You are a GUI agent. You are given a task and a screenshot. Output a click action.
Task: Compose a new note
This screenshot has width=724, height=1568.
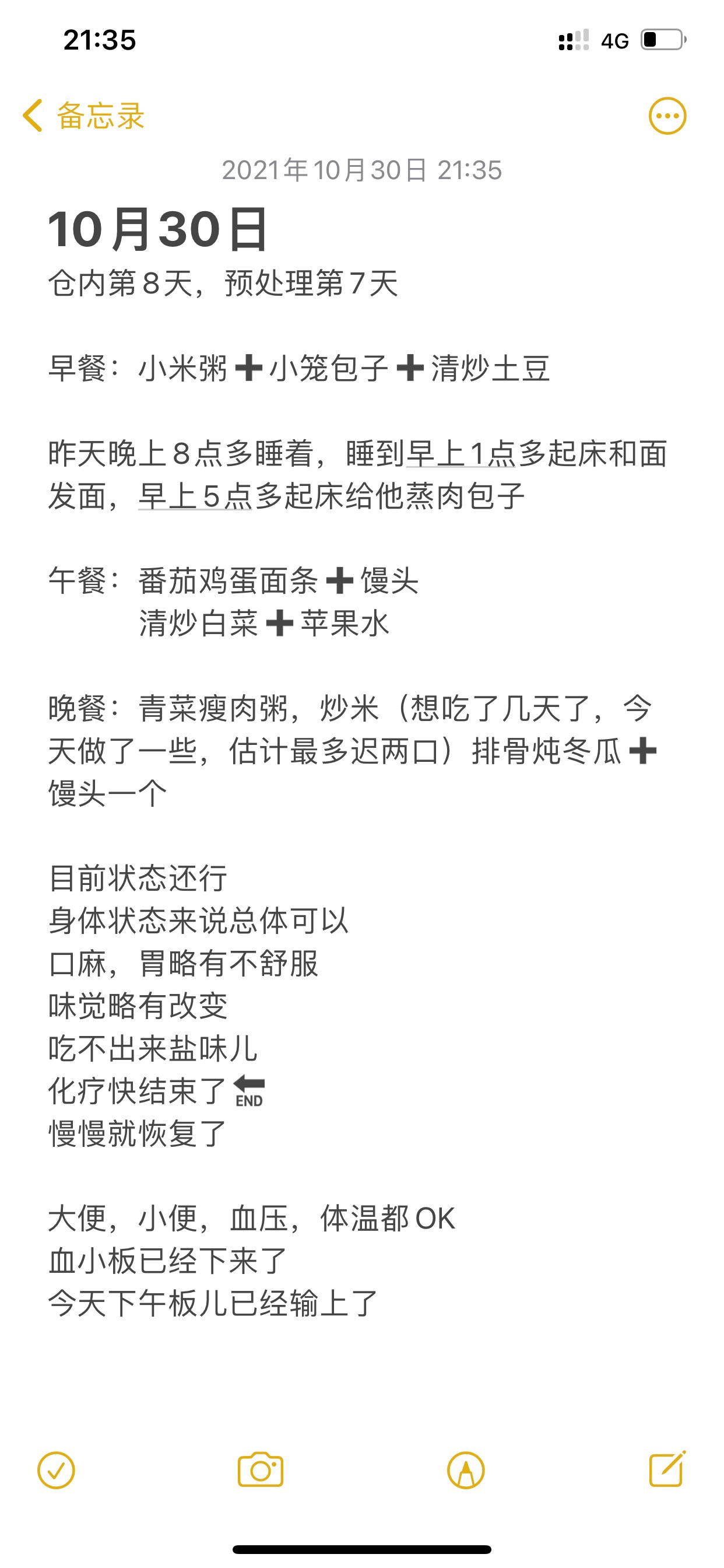pyautogui.click(x=667, y=1469)
